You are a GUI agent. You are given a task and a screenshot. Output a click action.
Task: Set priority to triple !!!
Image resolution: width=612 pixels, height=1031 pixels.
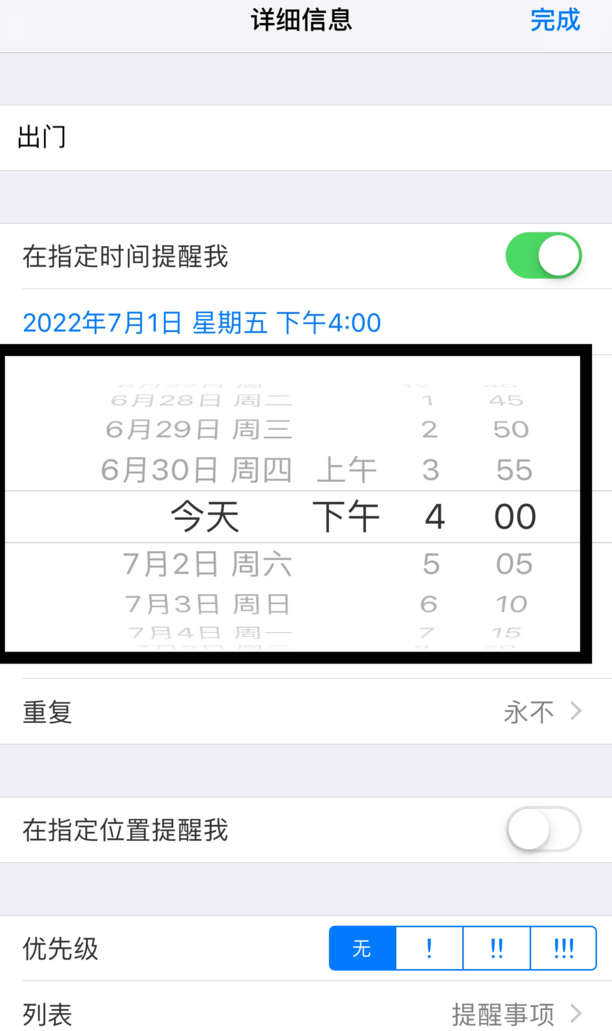[x=564, y=948]
